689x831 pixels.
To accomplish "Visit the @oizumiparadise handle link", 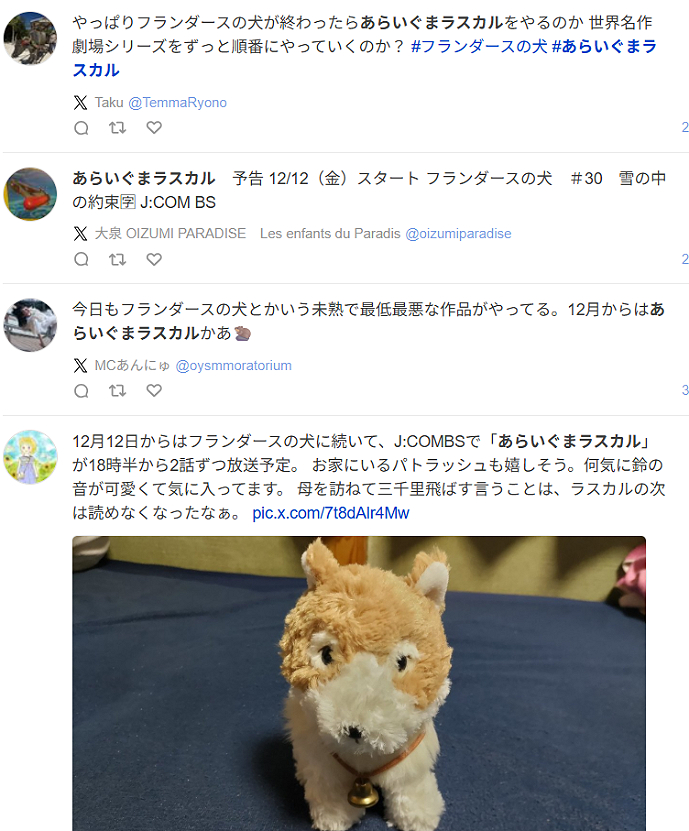I will (x=458, y=233).
